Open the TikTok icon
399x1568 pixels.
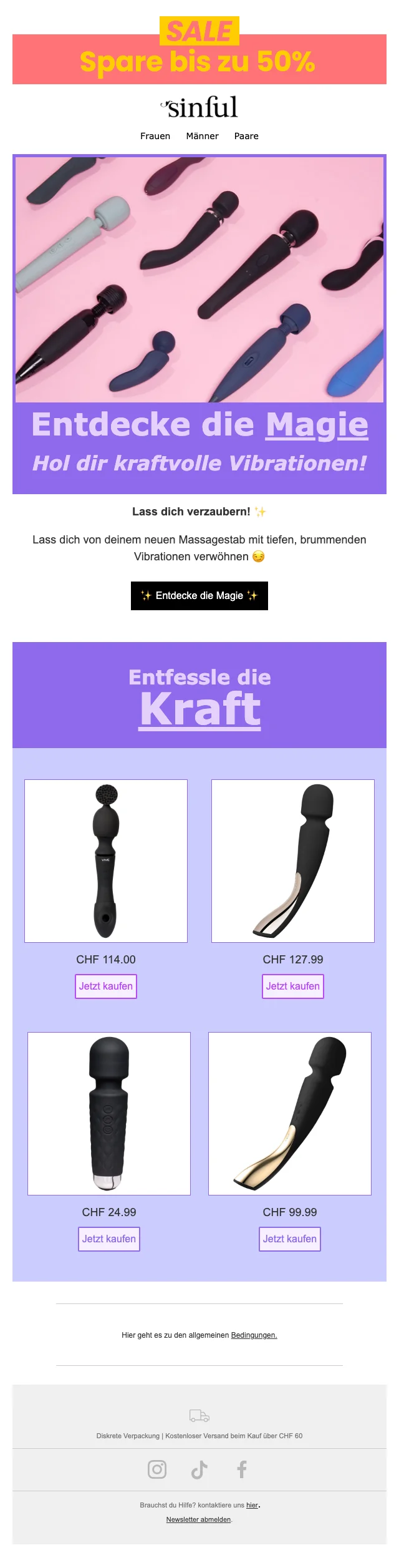(x=199, y=1469)
